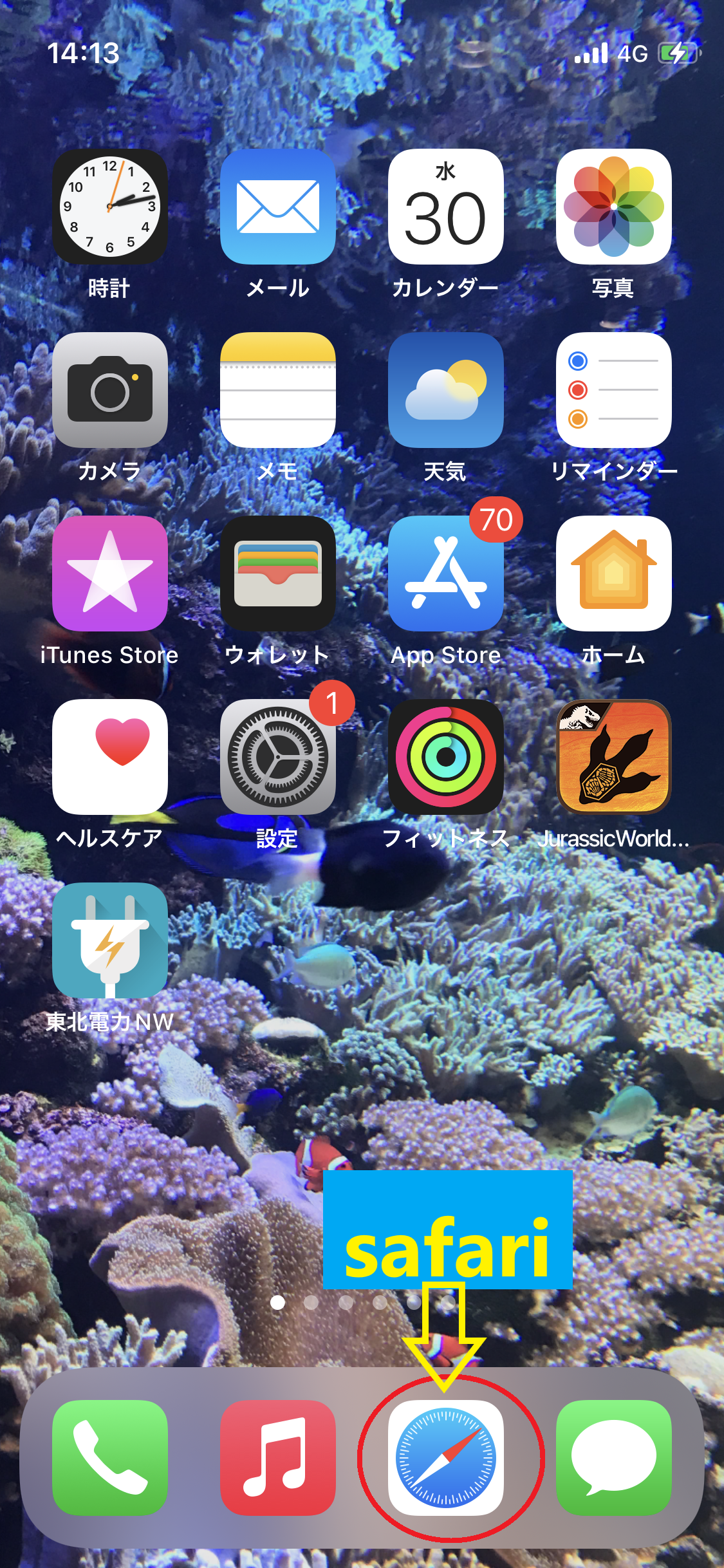Open the Reminders app (リマインダー)

click(x=614, y=390)
